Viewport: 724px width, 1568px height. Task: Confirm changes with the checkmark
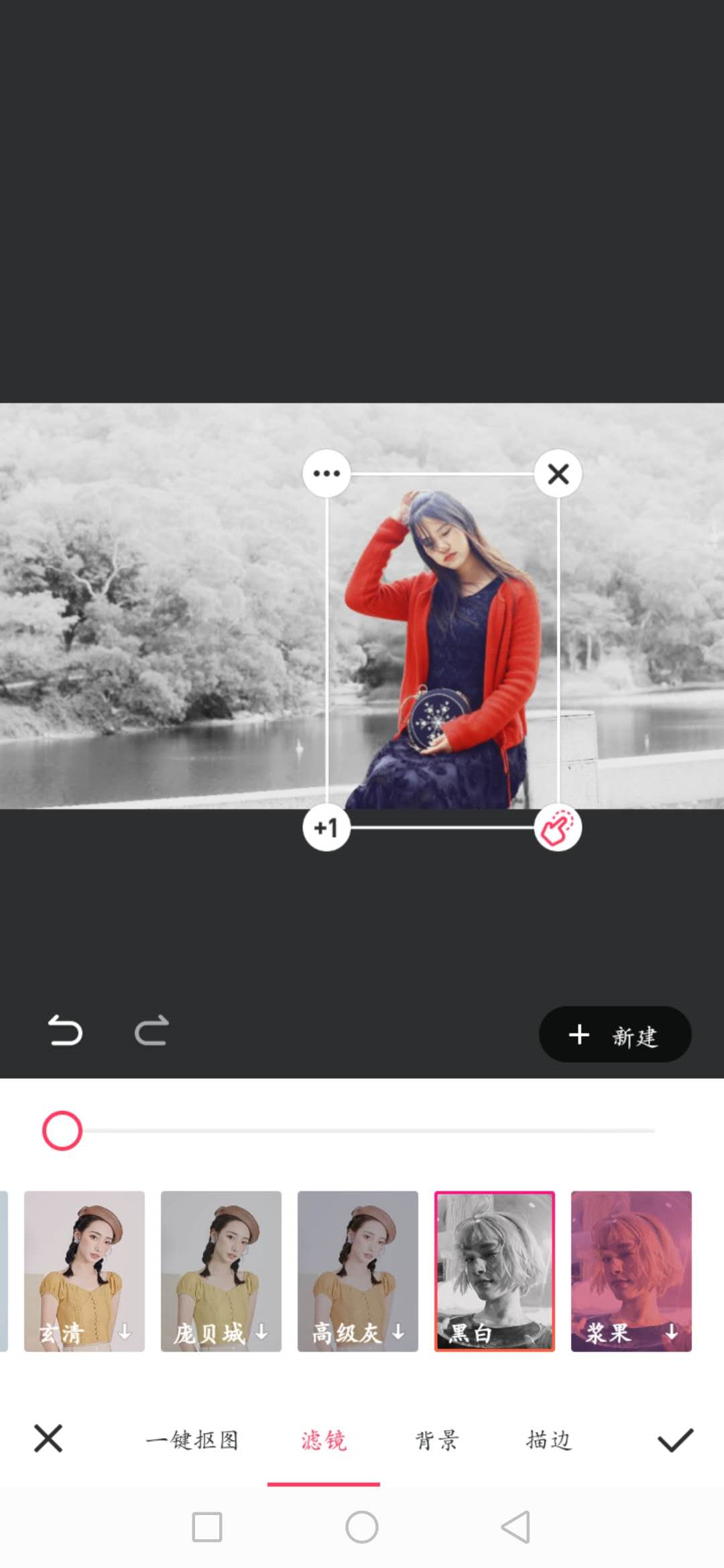pos(675,1439)
